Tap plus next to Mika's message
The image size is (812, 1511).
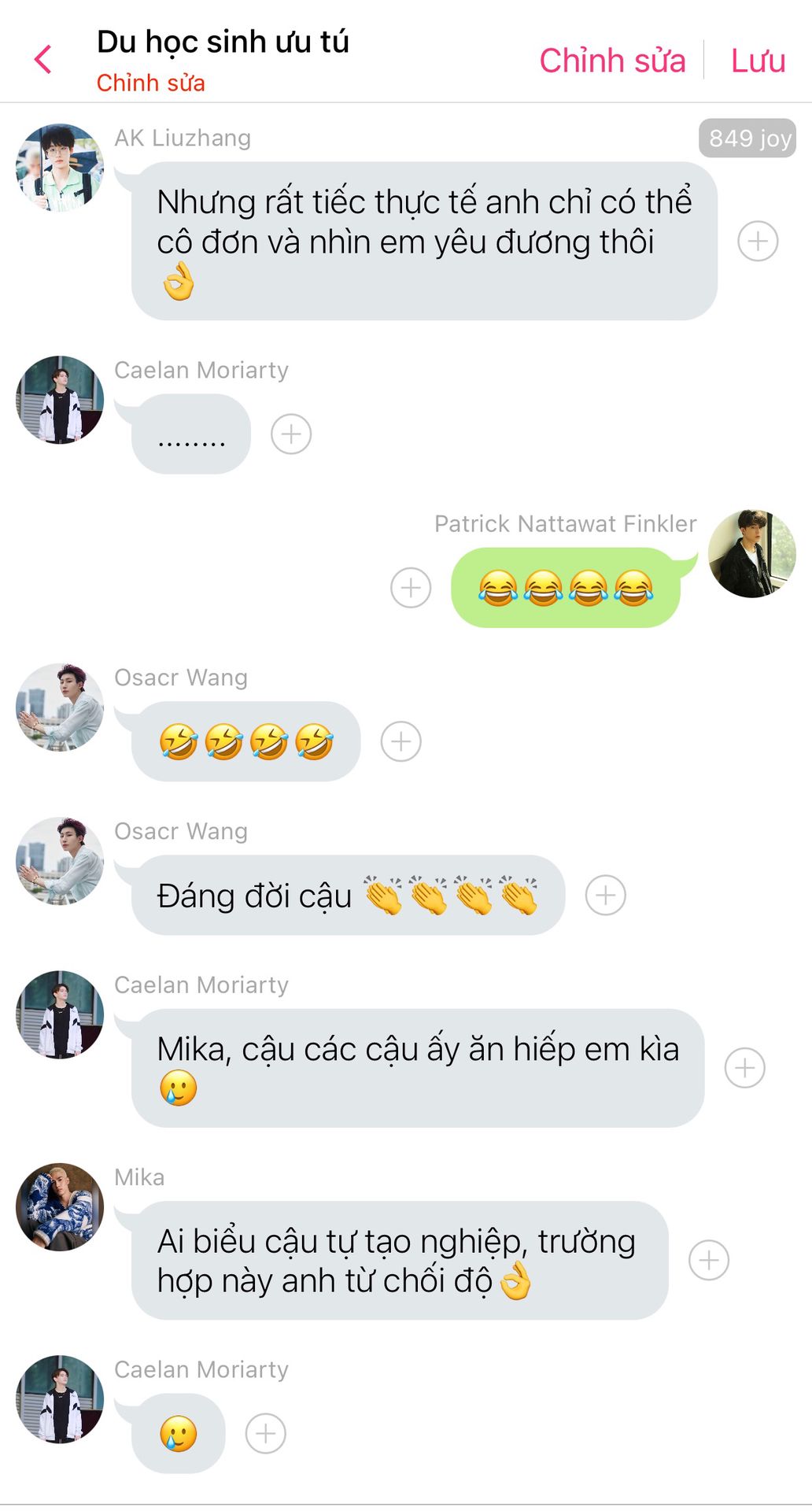(x=708, y=1260)
